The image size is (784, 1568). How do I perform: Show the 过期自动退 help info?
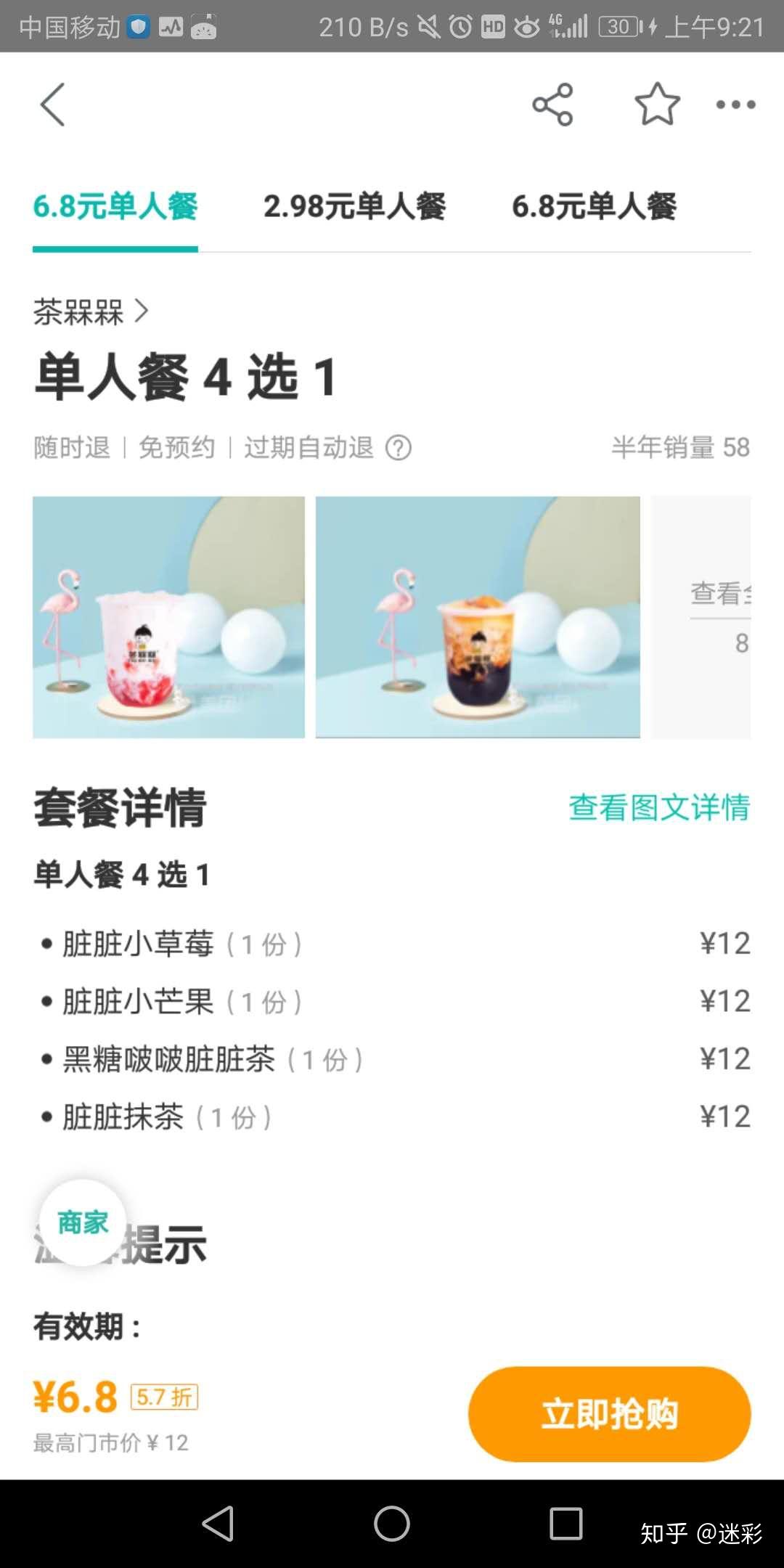399,448
